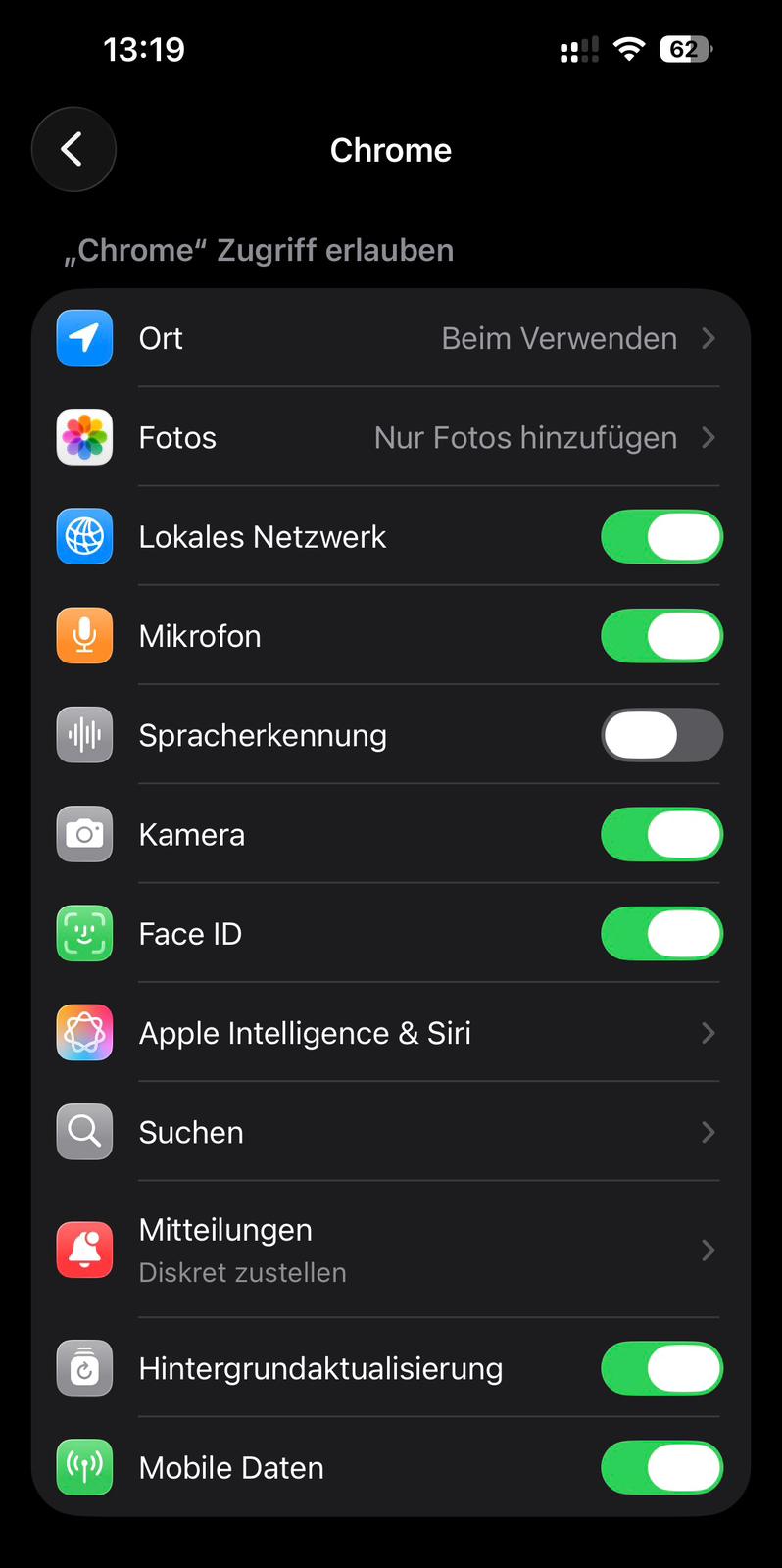This screenshot has width=782, height=1568.
Task: Click the Kamera camera icon
Action: point(84,834)
